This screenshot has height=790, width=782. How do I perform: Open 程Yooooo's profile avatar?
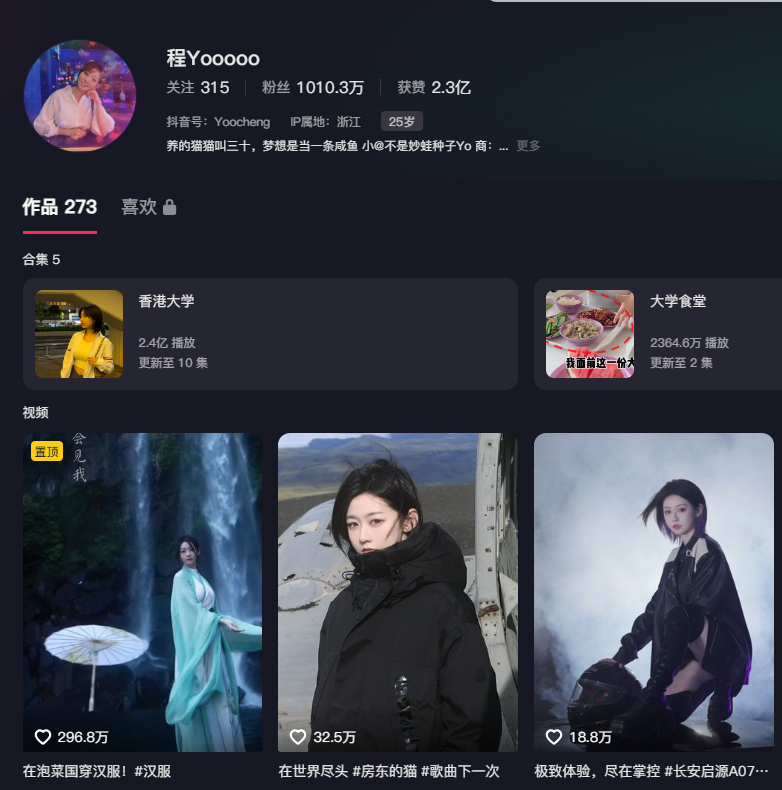coord(79,96)
